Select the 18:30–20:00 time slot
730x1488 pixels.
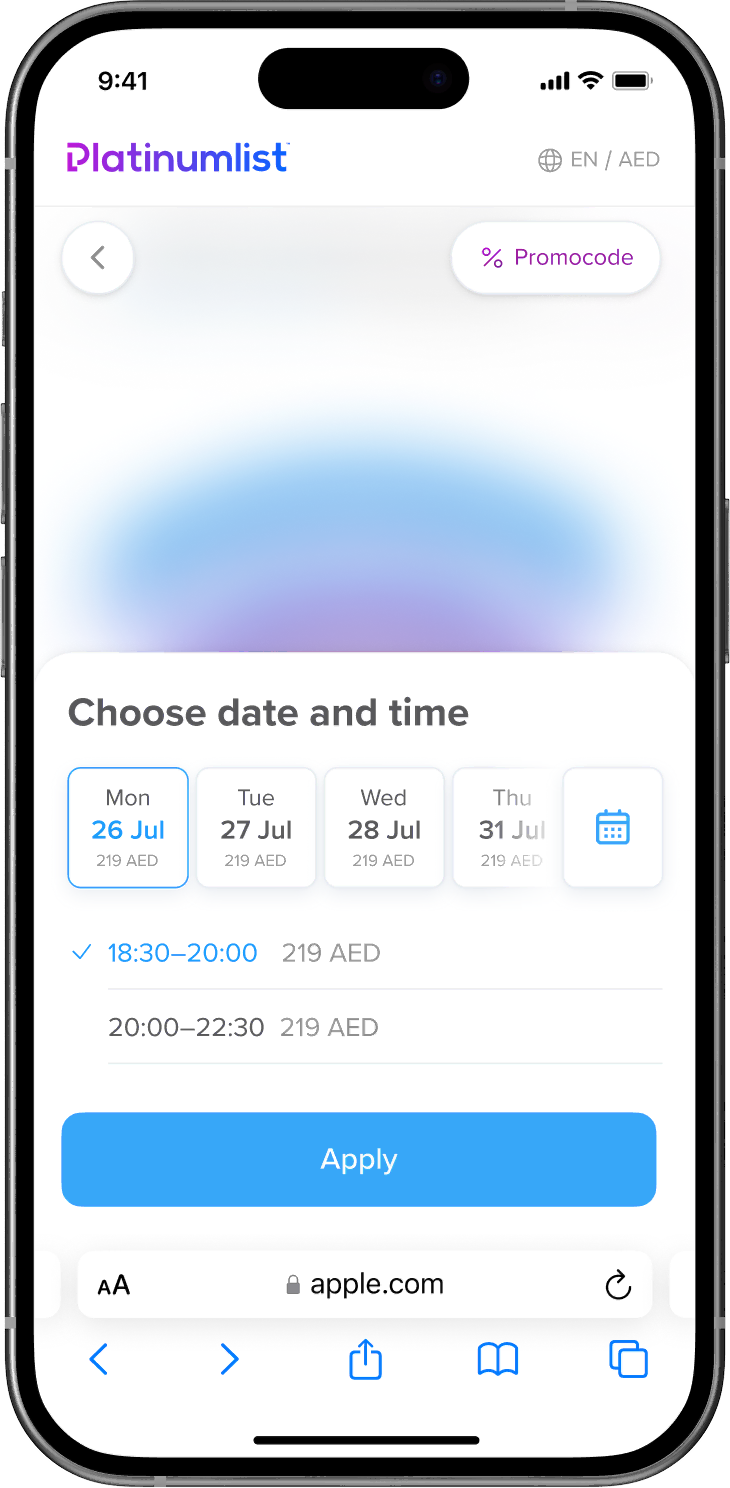(x=183, y=953)
